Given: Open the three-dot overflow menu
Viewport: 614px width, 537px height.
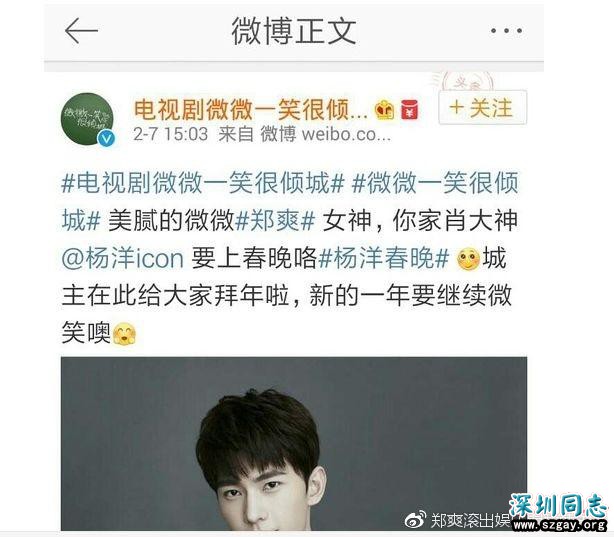Looking at the screenshot, I should tap(506, 31).
